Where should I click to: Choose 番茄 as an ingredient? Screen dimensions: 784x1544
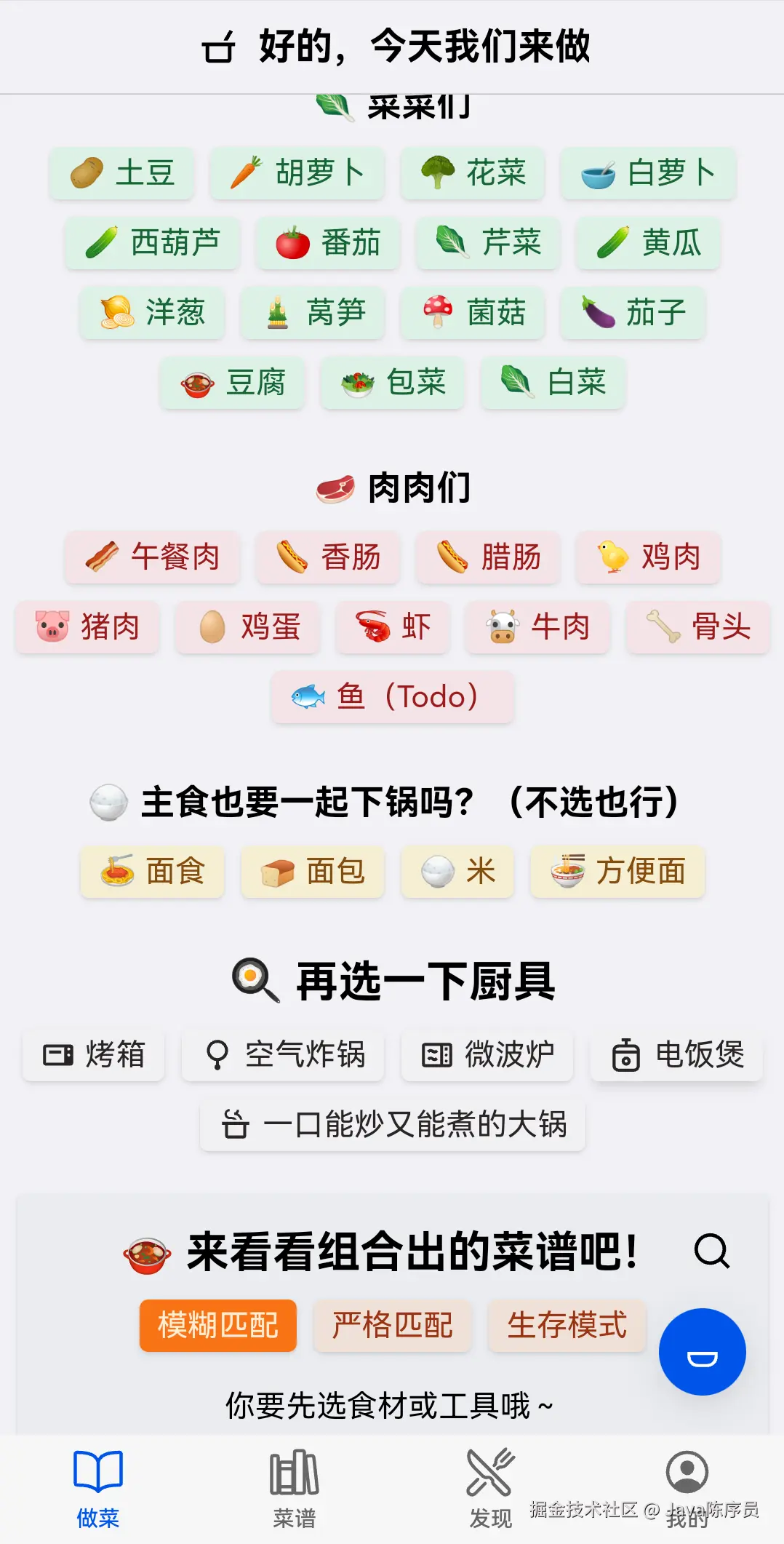tap(328, 243)
